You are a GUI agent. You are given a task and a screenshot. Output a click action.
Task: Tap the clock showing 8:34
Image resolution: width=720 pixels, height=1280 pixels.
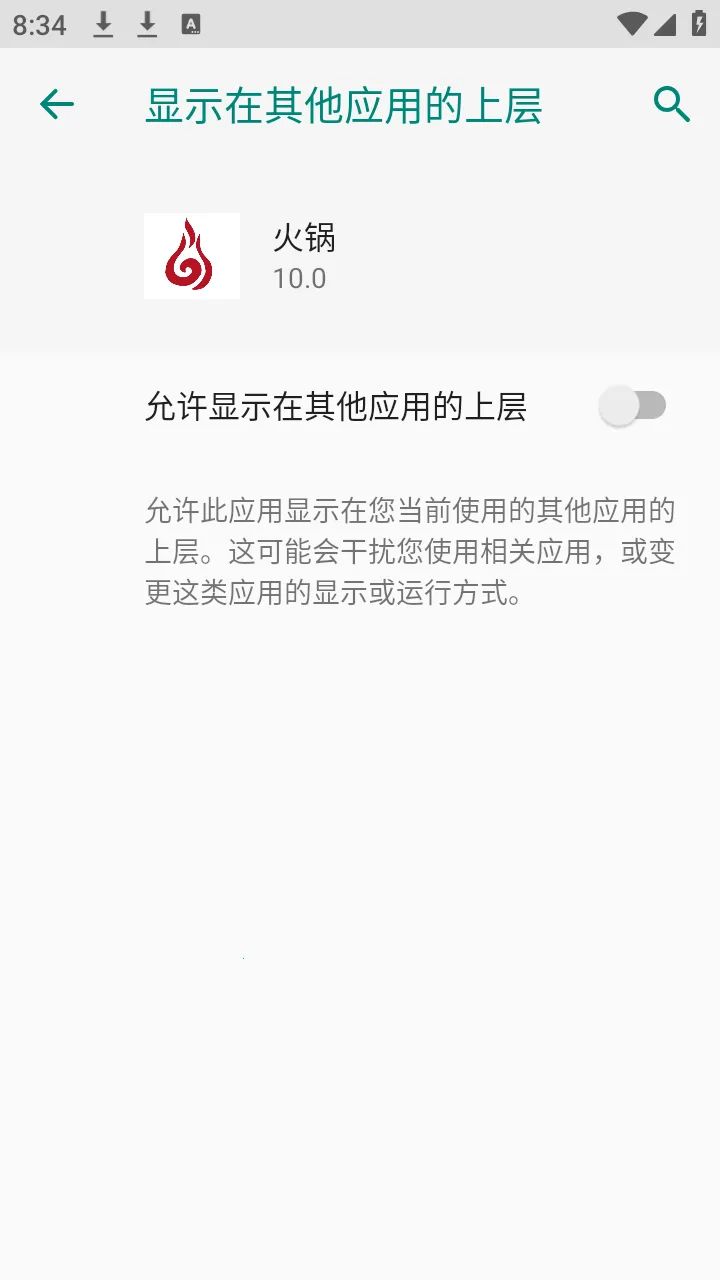(x=38, y=25)
